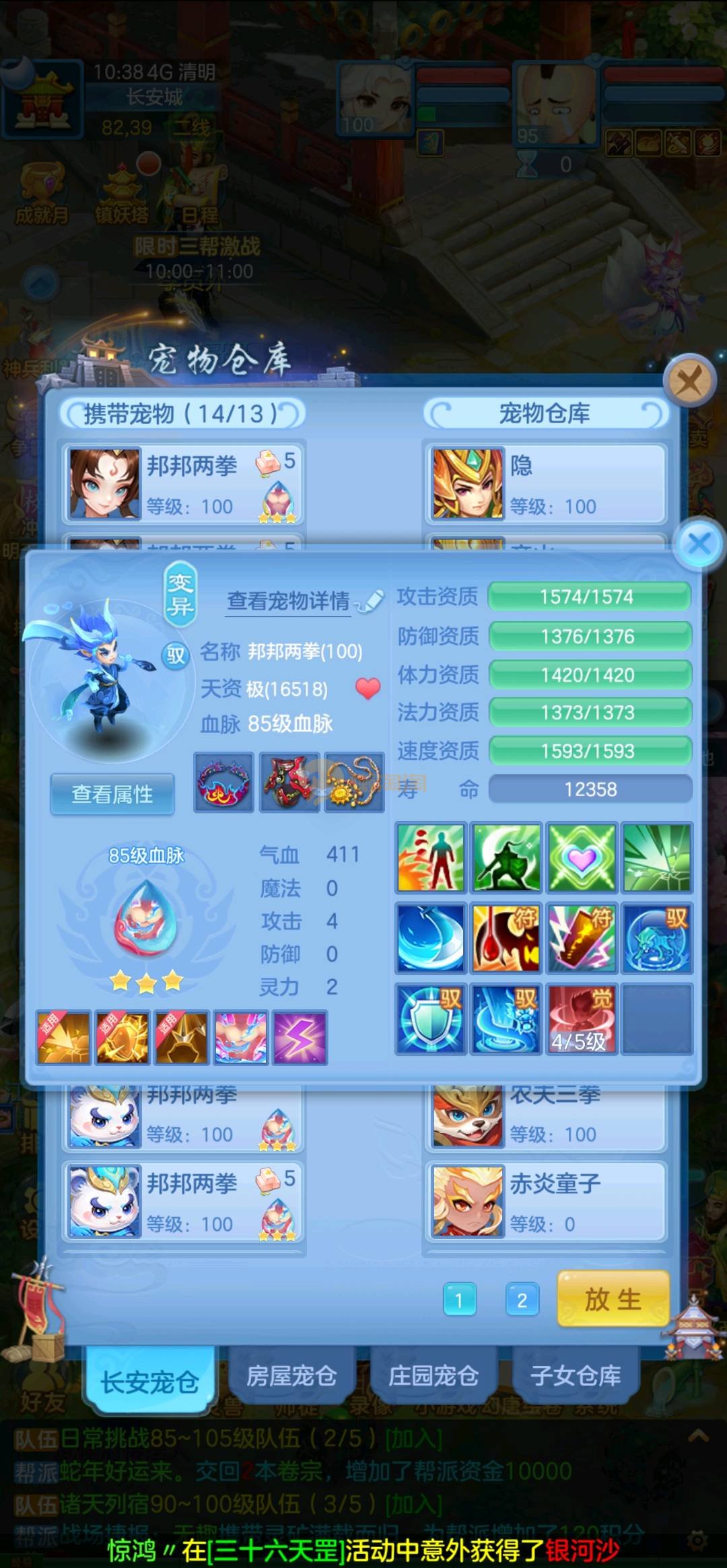The width and height of the screenshot is (727, 1568).
Task: Join the 日常挑战85~105级 team
Action: 413,1439
